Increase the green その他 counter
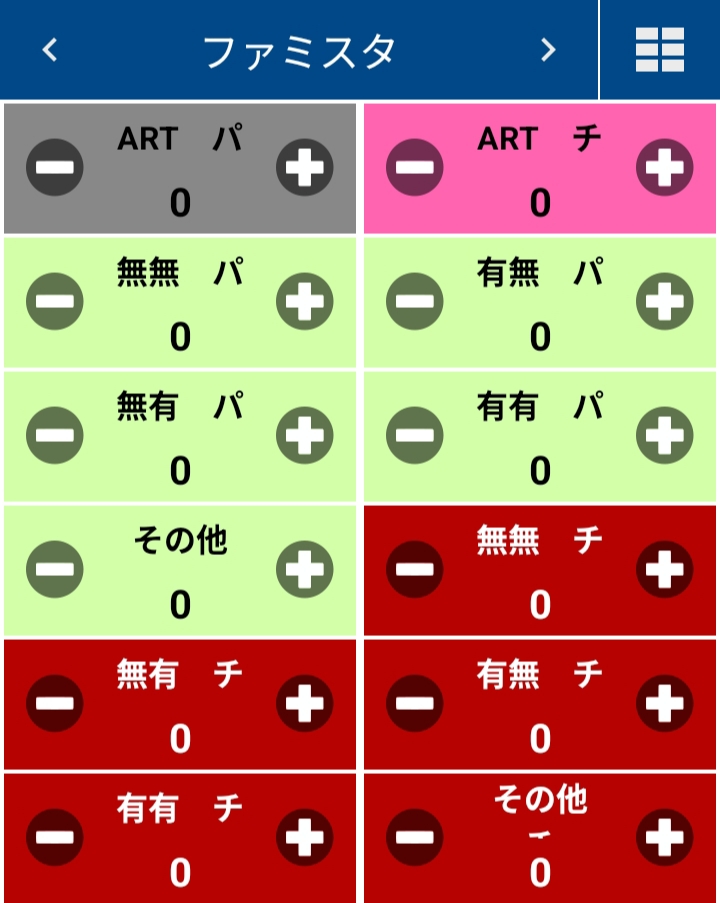Screen dimensions: 720x903 [304, 569]
